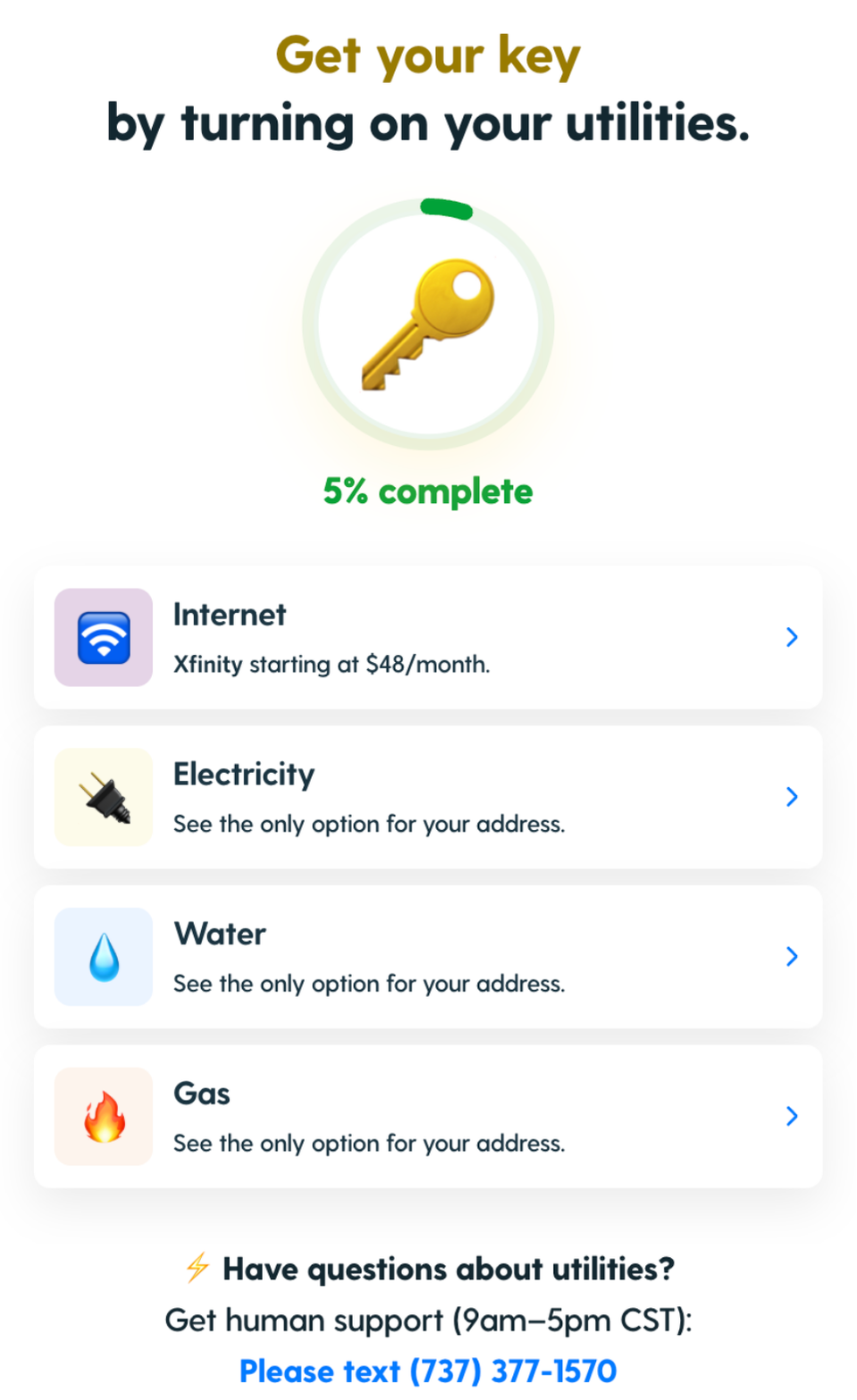Open the Gas utility row

click(427, 1117)
